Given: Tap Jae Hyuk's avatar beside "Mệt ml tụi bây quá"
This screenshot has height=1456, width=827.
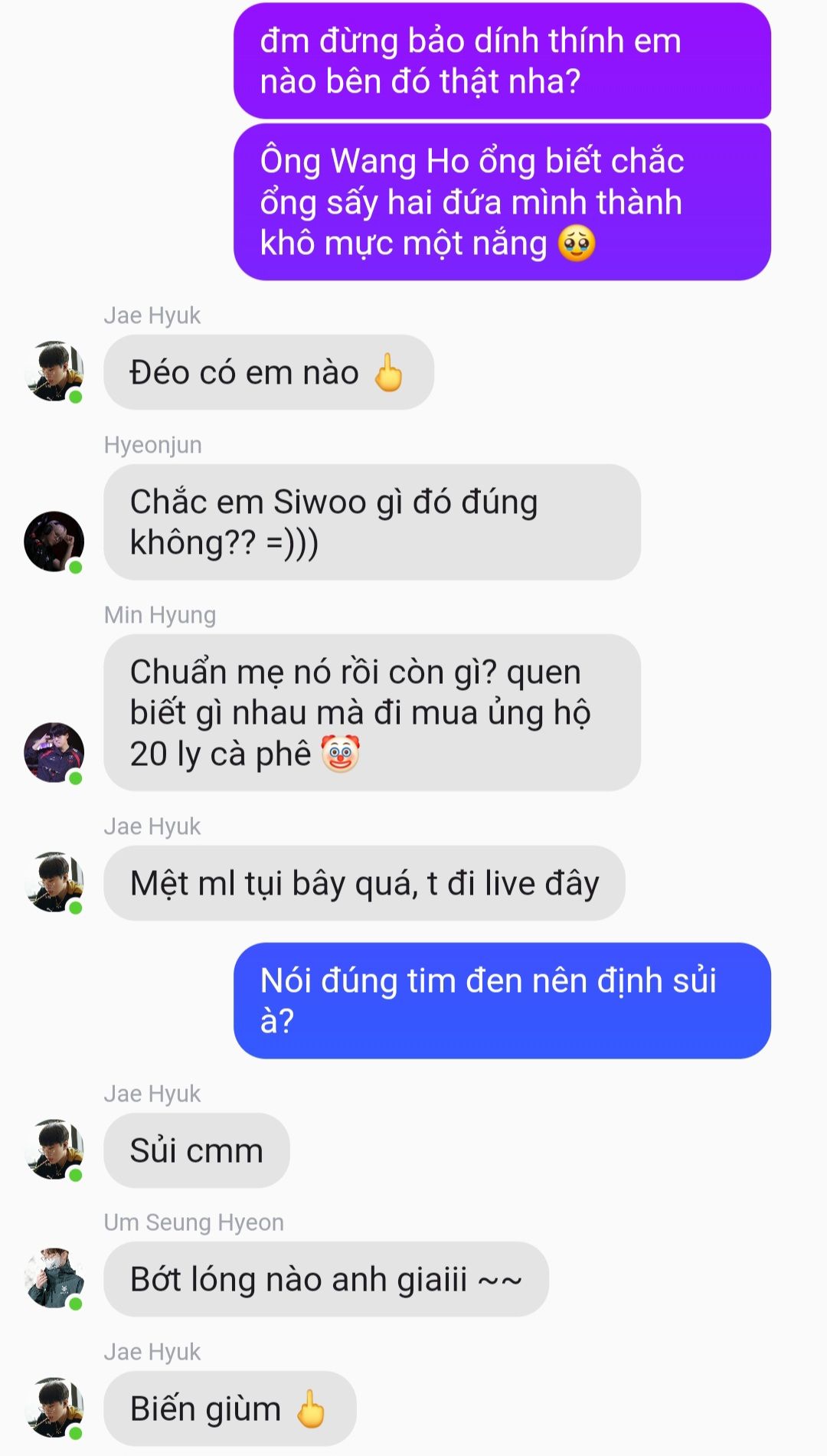Looking at the screenshot, I should click(x=54, y=882).
